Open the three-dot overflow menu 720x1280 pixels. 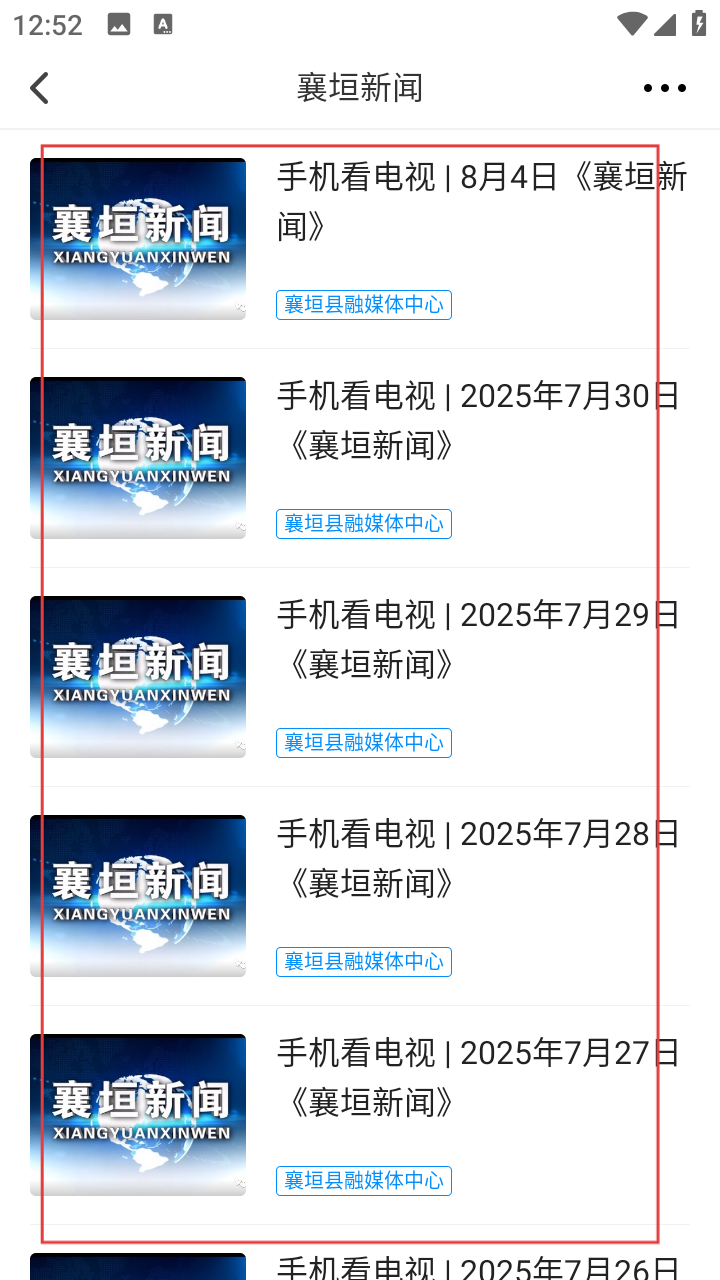[x=664, y=88]
